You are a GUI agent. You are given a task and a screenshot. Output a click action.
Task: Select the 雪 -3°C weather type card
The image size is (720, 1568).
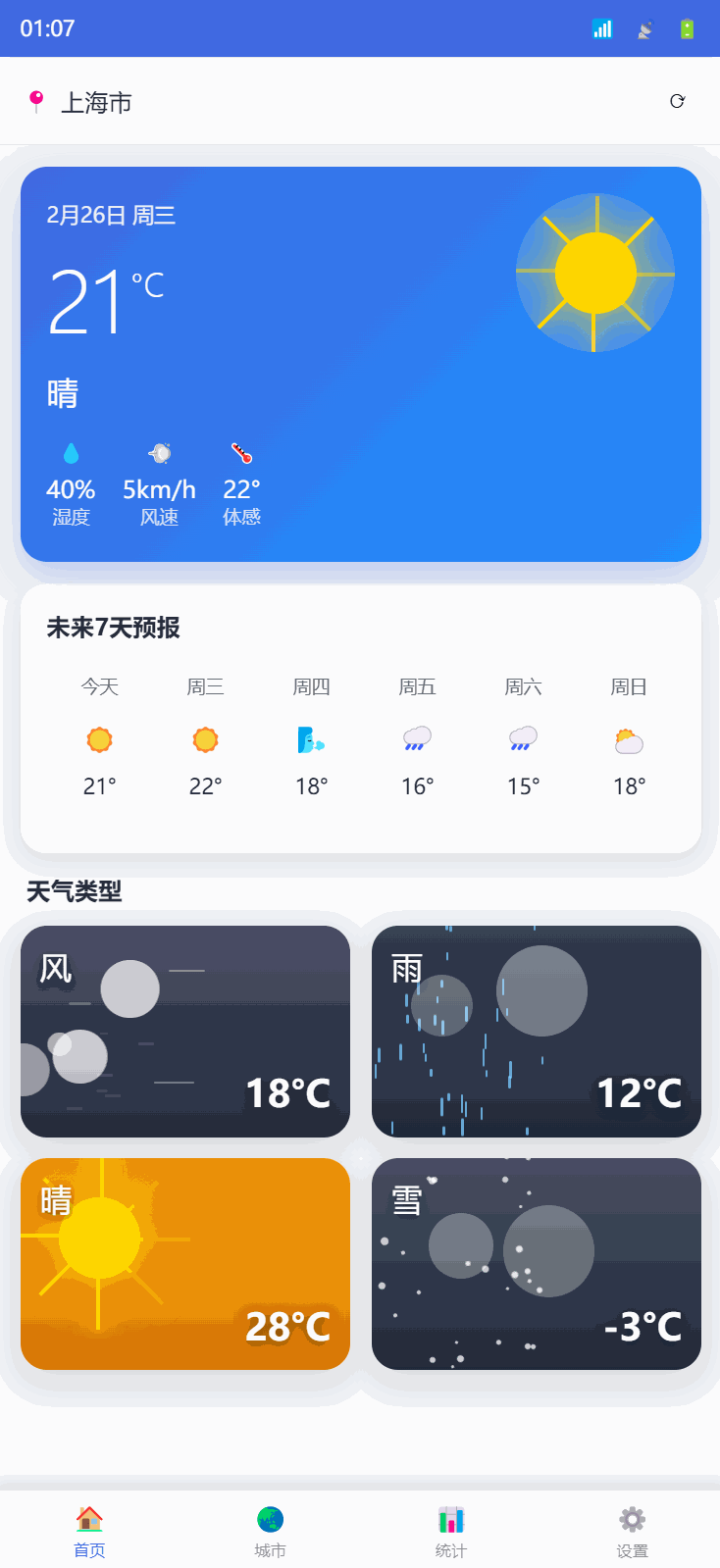pos(536,1264)
